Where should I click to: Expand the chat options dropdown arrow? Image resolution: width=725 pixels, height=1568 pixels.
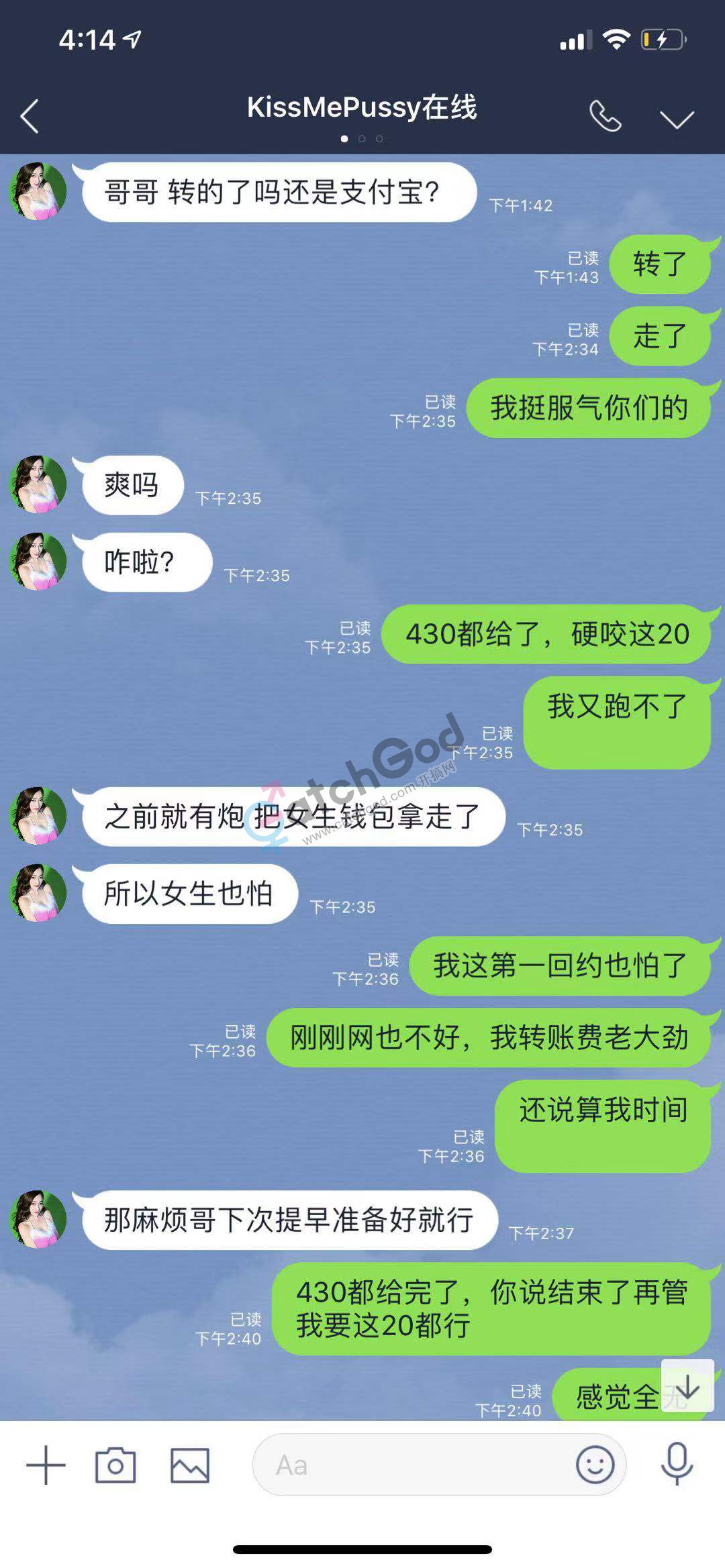[677, 119]
